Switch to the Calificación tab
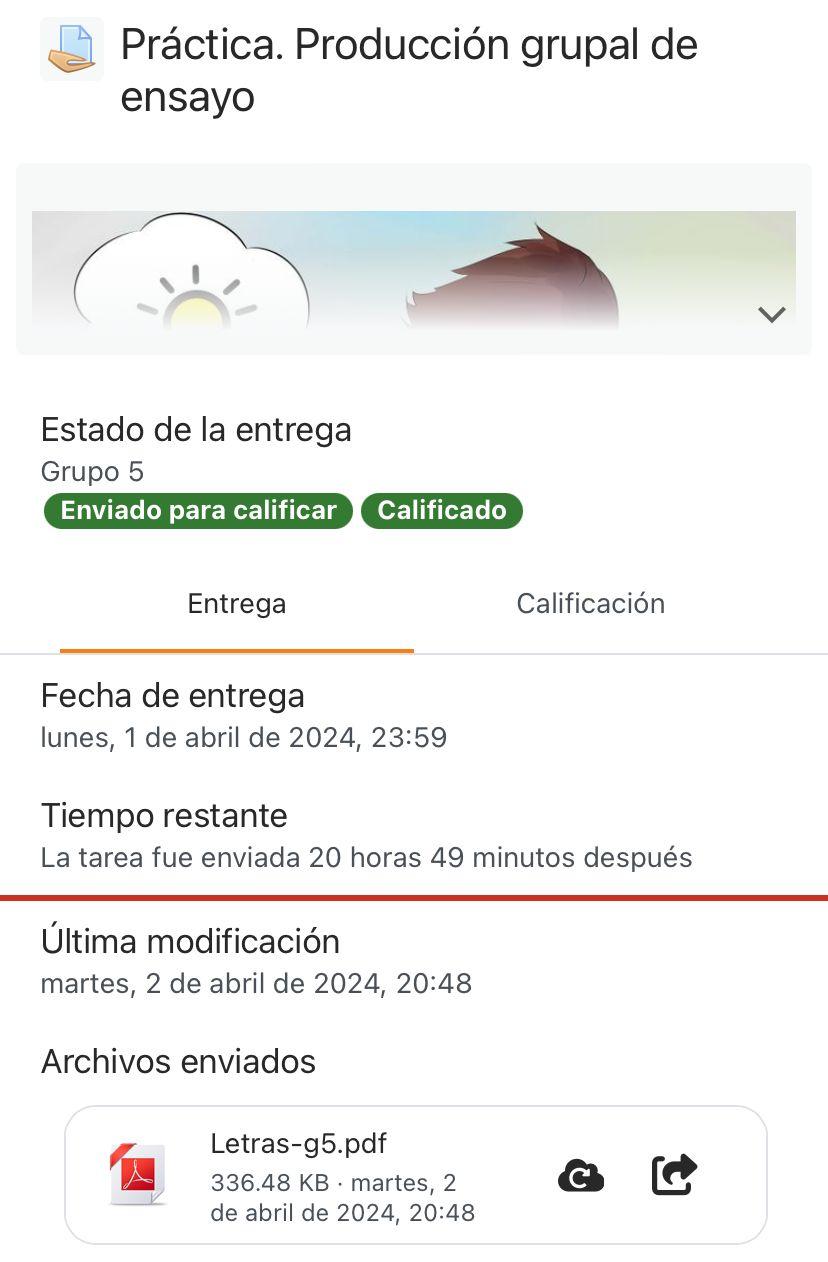828x1262 pixels. pos(590,603)
